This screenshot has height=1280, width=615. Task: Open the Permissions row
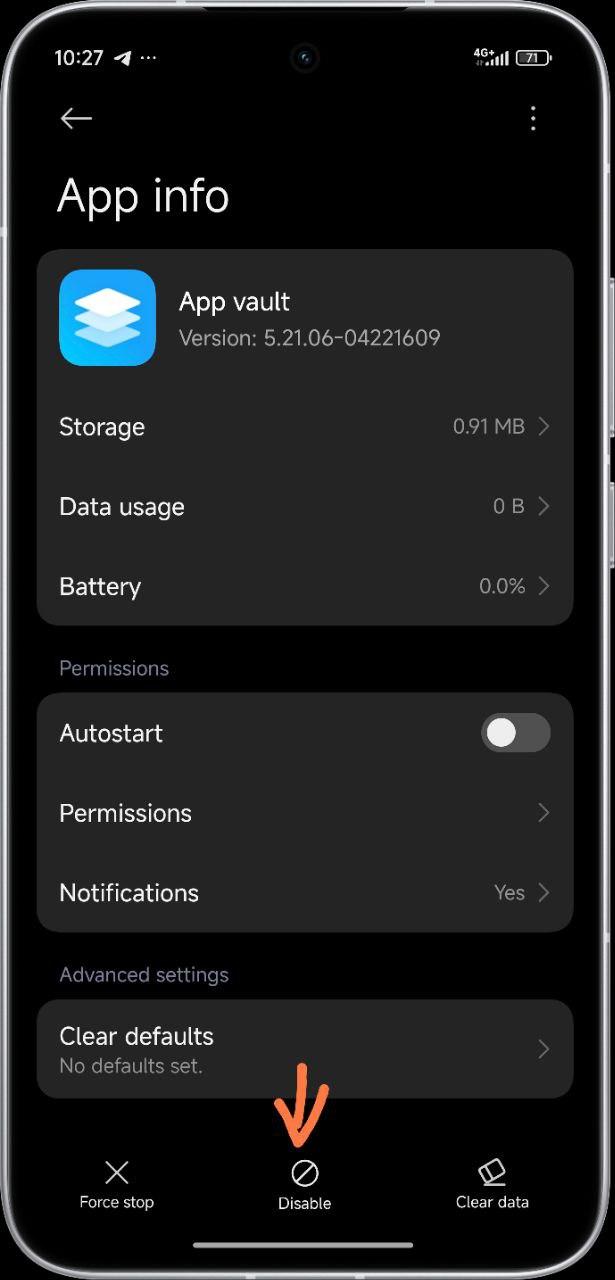(305, 813)
